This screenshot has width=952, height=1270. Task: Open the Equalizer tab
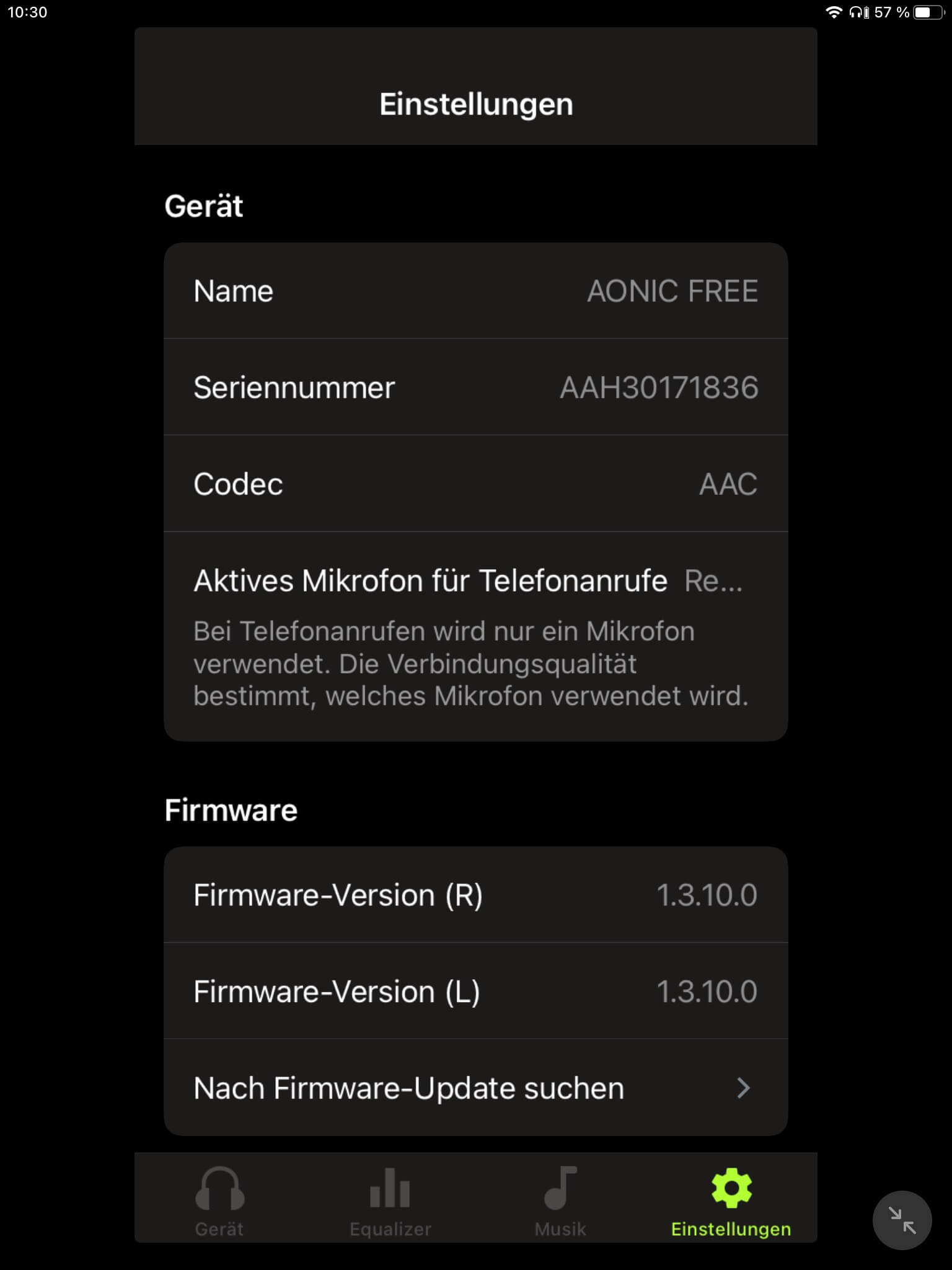point(390,1200)
